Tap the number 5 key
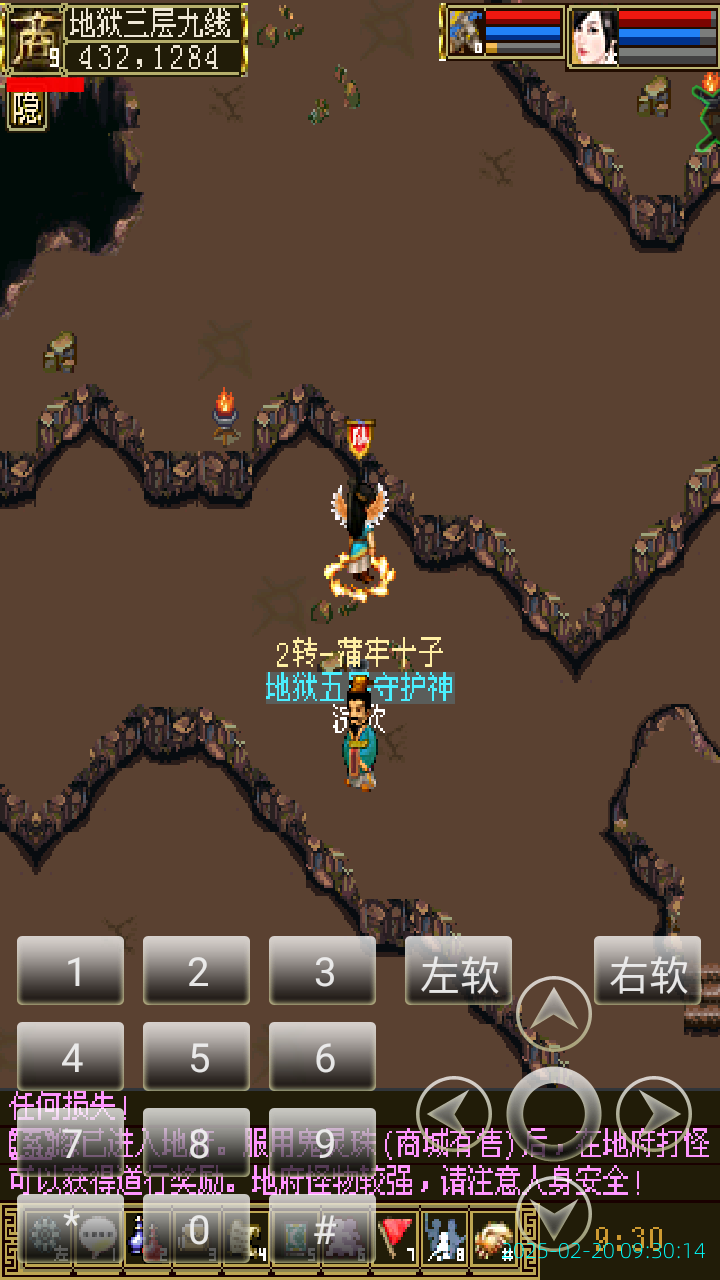 [x=197, y=1057]
